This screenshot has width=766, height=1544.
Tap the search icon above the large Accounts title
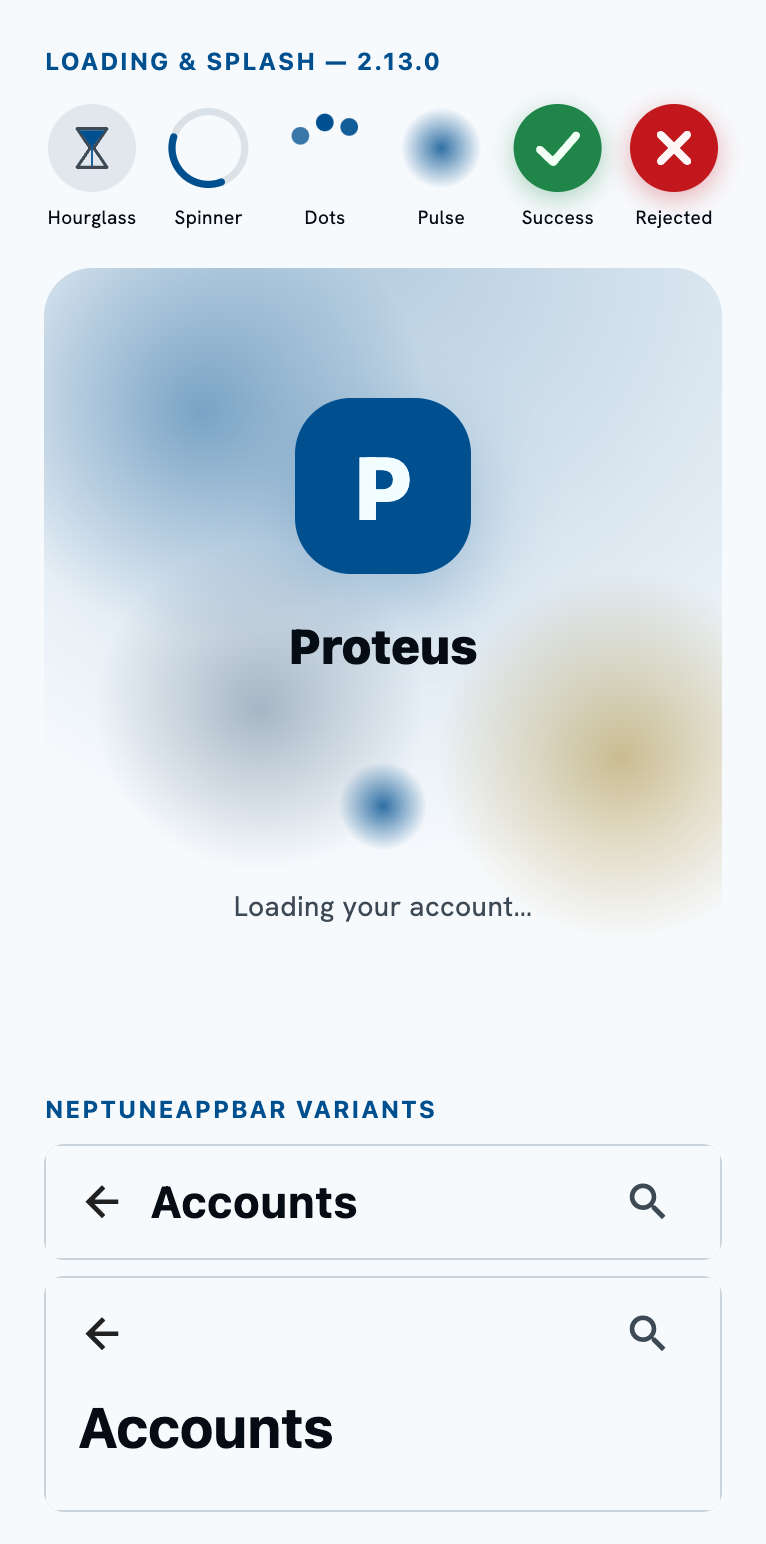[x=648, y=1333]
